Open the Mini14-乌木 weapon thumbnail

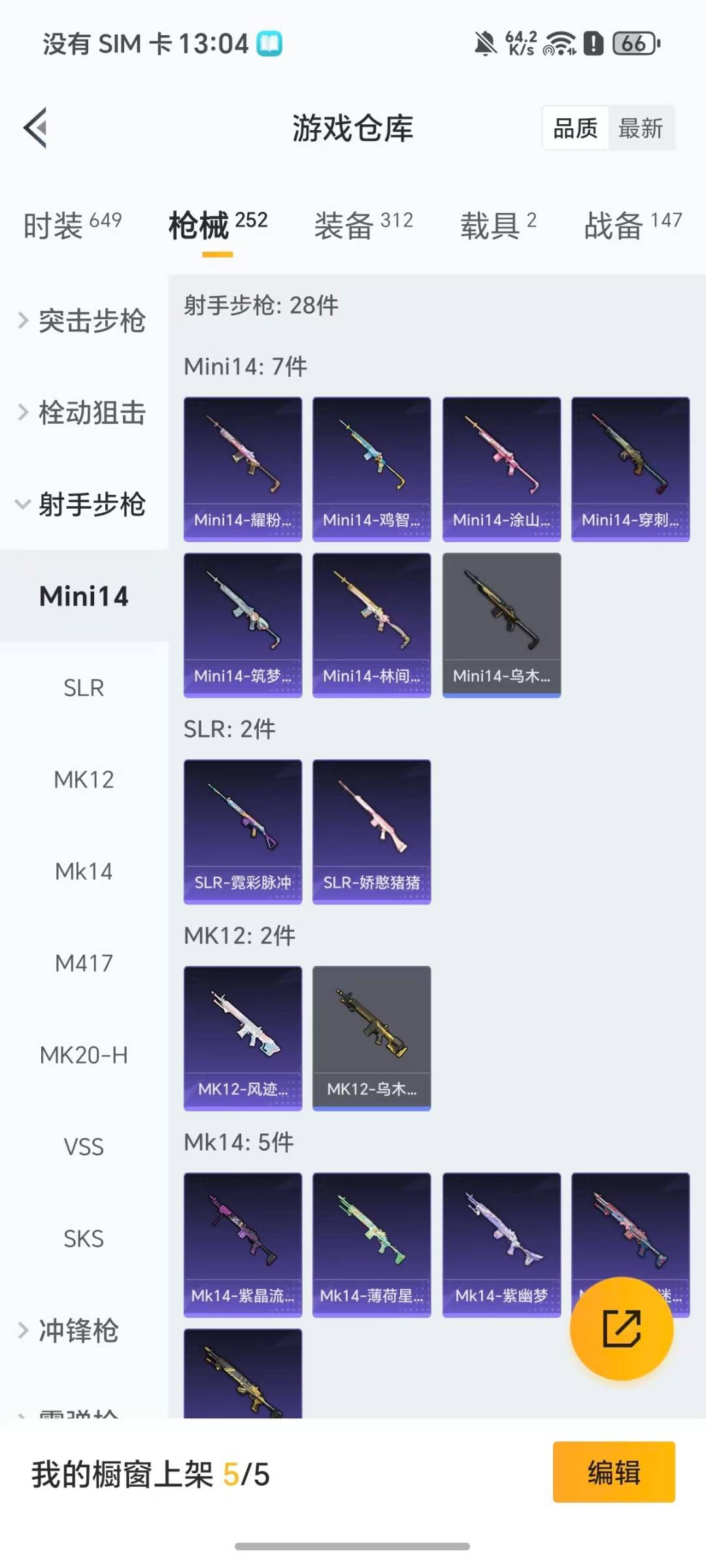[501, 624]
